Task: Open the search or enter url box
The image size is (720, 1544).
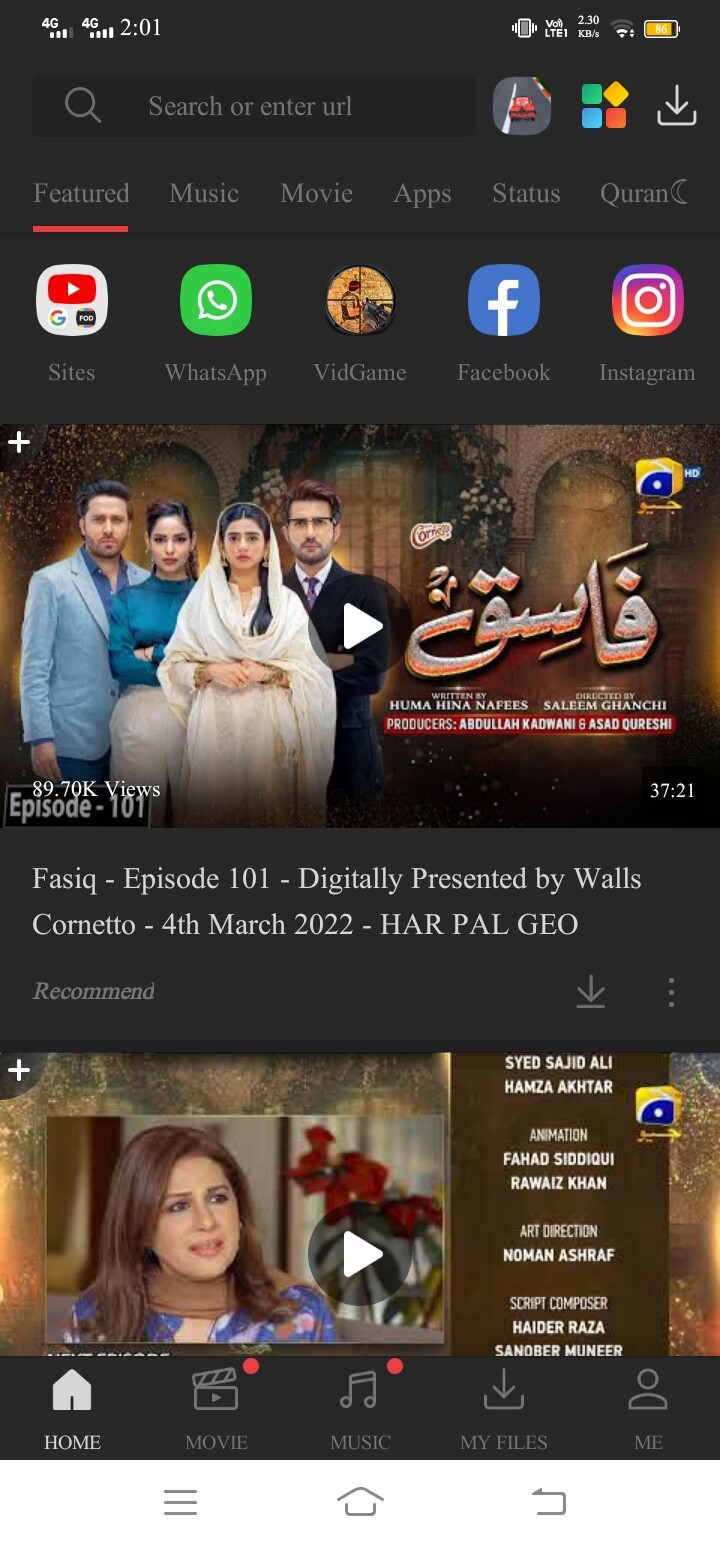Action: 250,106
